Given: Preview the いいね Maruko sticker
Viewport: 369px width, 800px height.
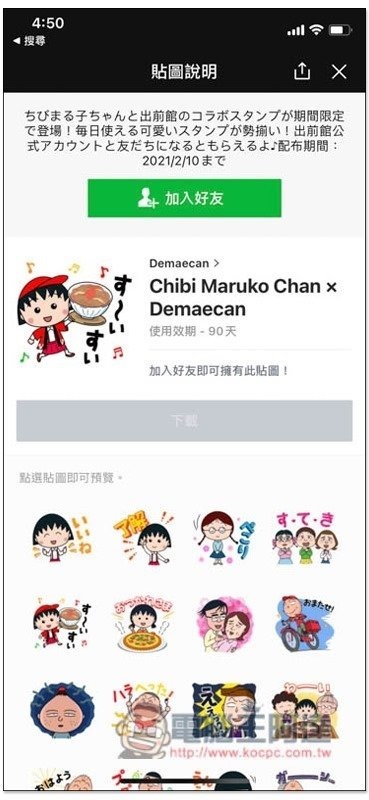Looking at the screenshot, I should [61, 538].
